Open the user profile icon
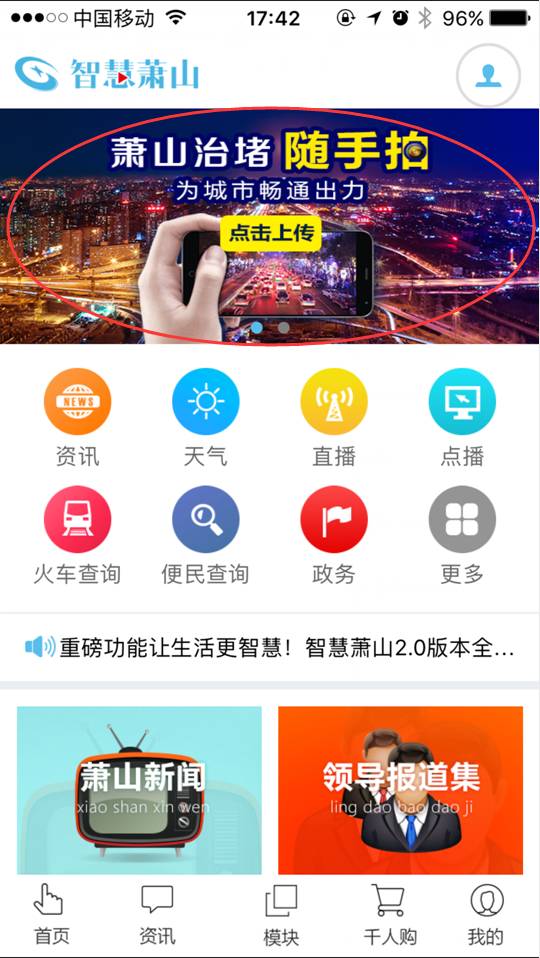Viewport: 540px width, 958px height. (x=488, y=76)
